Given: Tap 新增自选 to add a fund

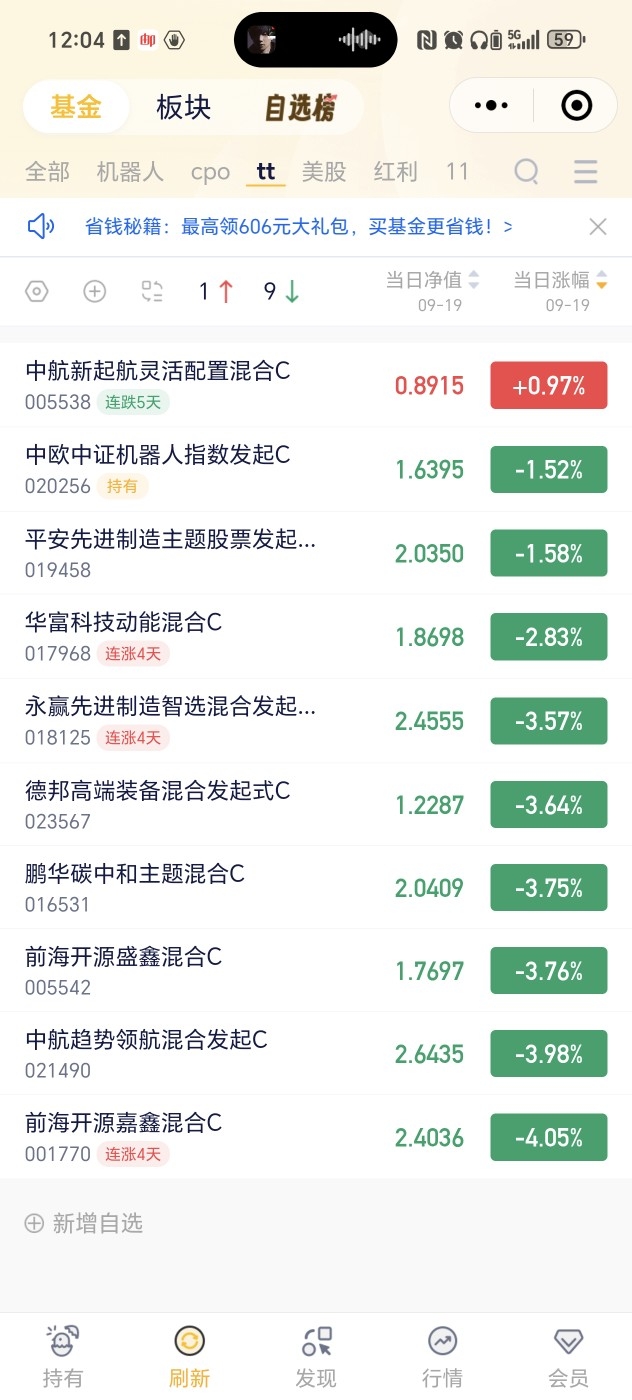Looking at the screenshot, I should pos(84,1223).
